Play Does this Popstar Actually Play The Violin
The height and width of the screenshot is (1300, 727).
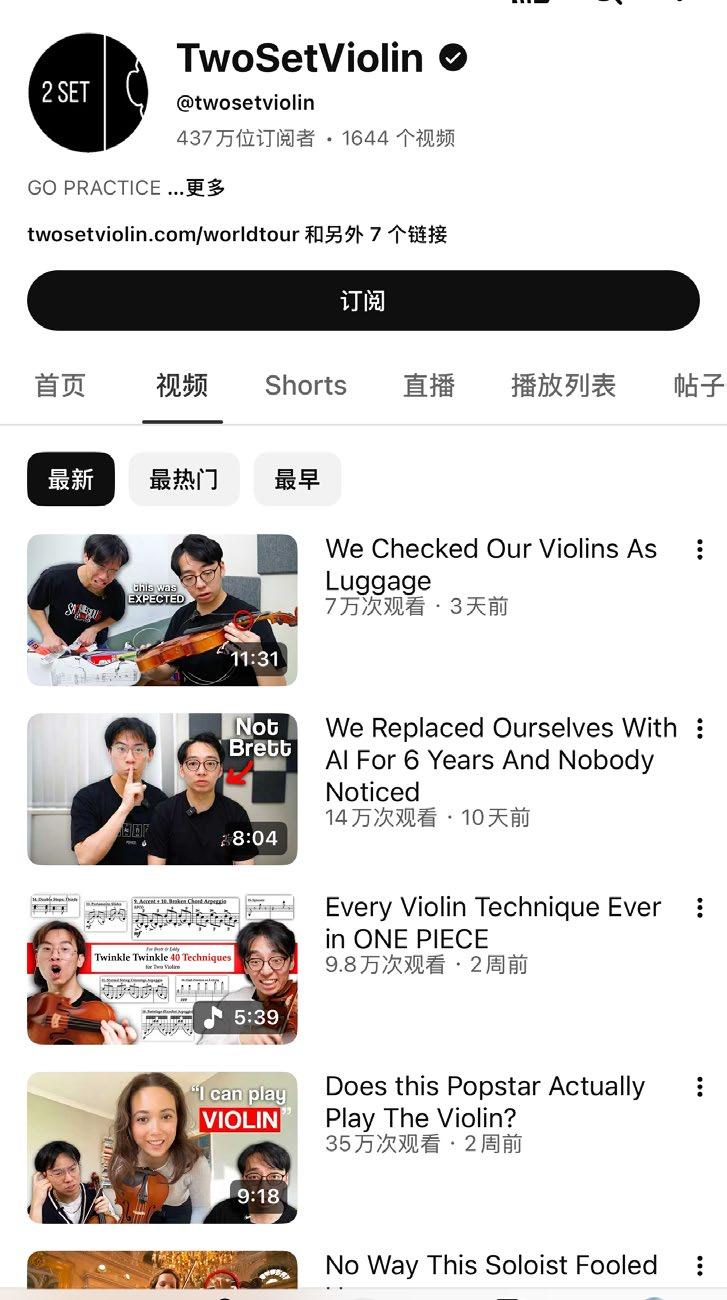pyautogui.click(x=162, y=1147)
